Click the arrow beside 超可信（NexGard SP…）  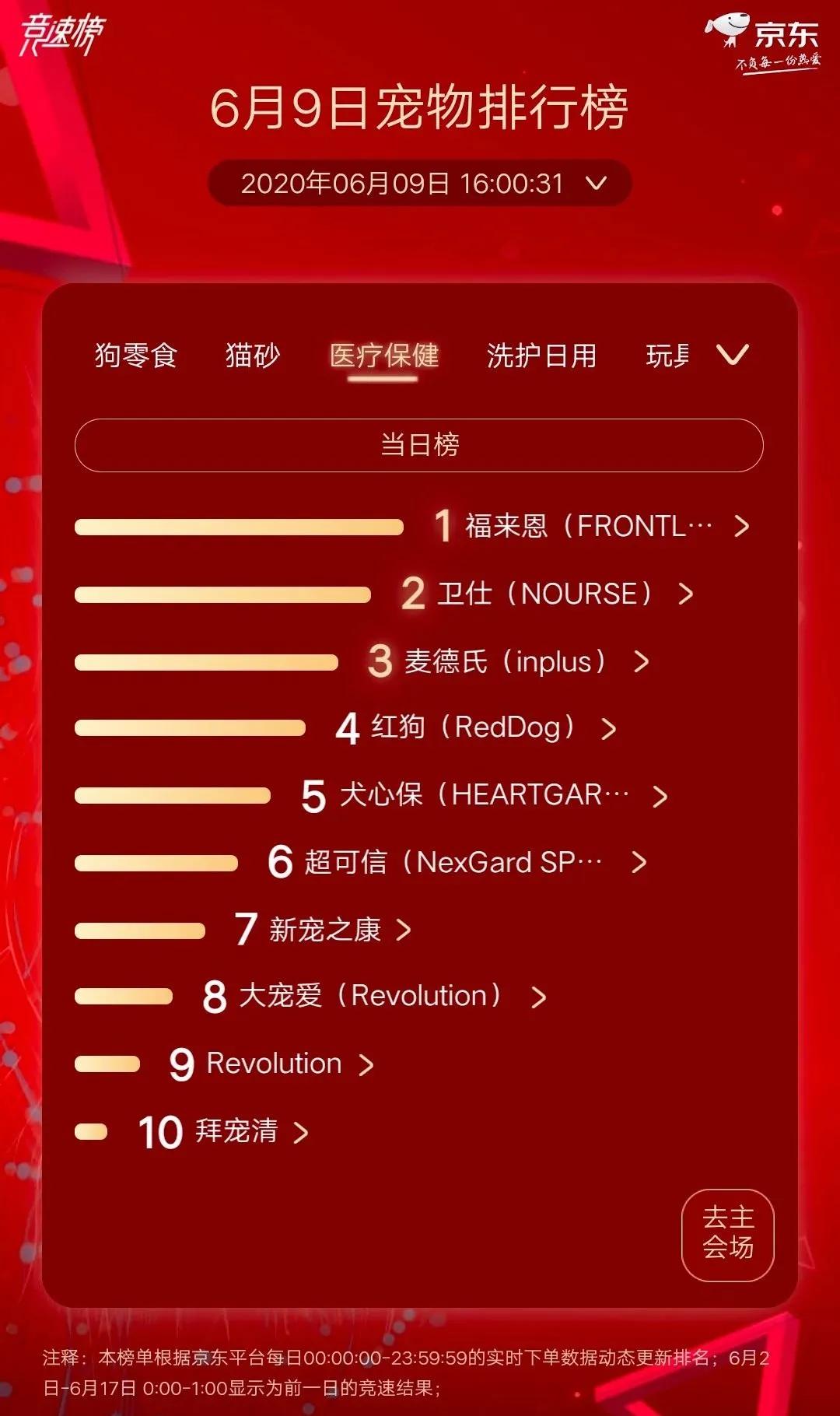(639, 861)
